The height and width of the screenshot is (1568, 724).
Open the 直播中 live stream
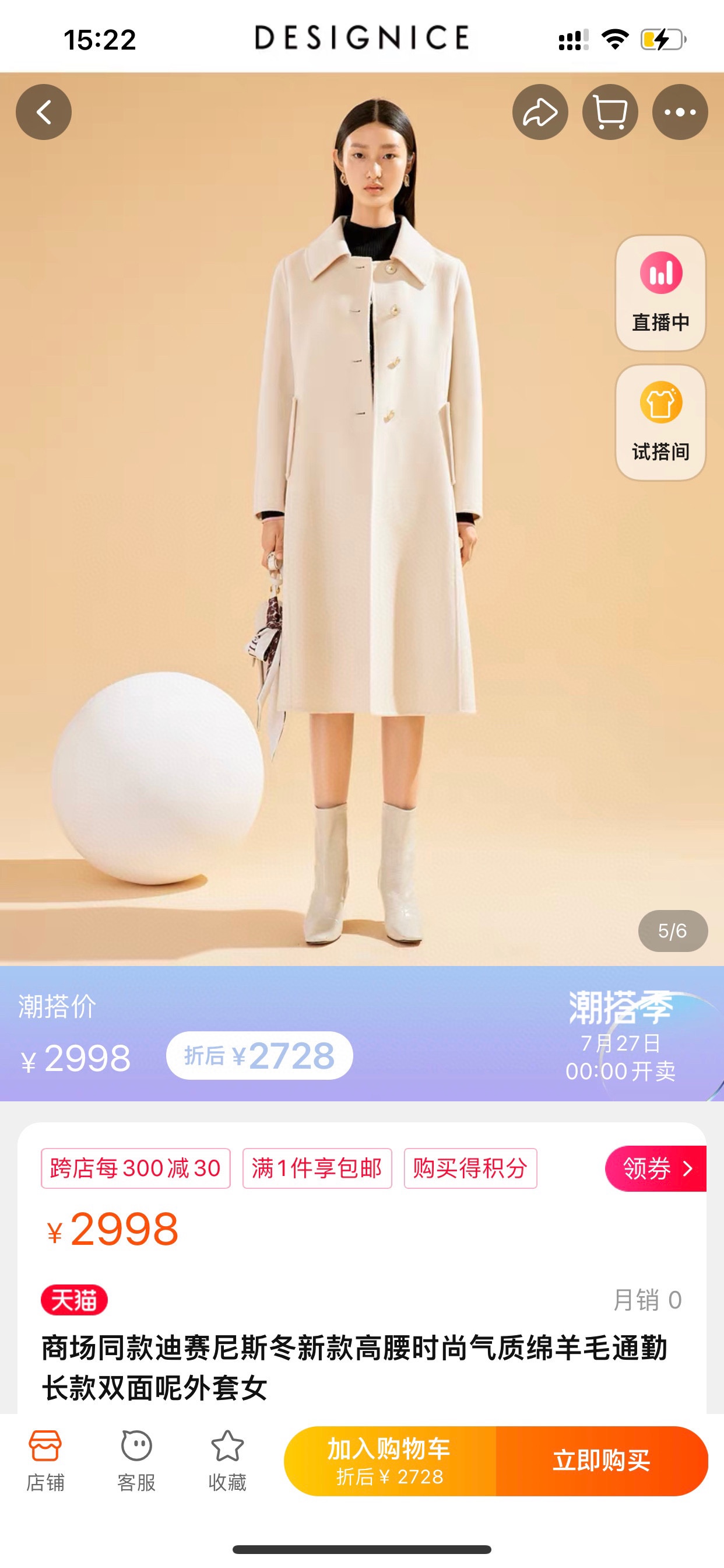[x=660, y=292]
